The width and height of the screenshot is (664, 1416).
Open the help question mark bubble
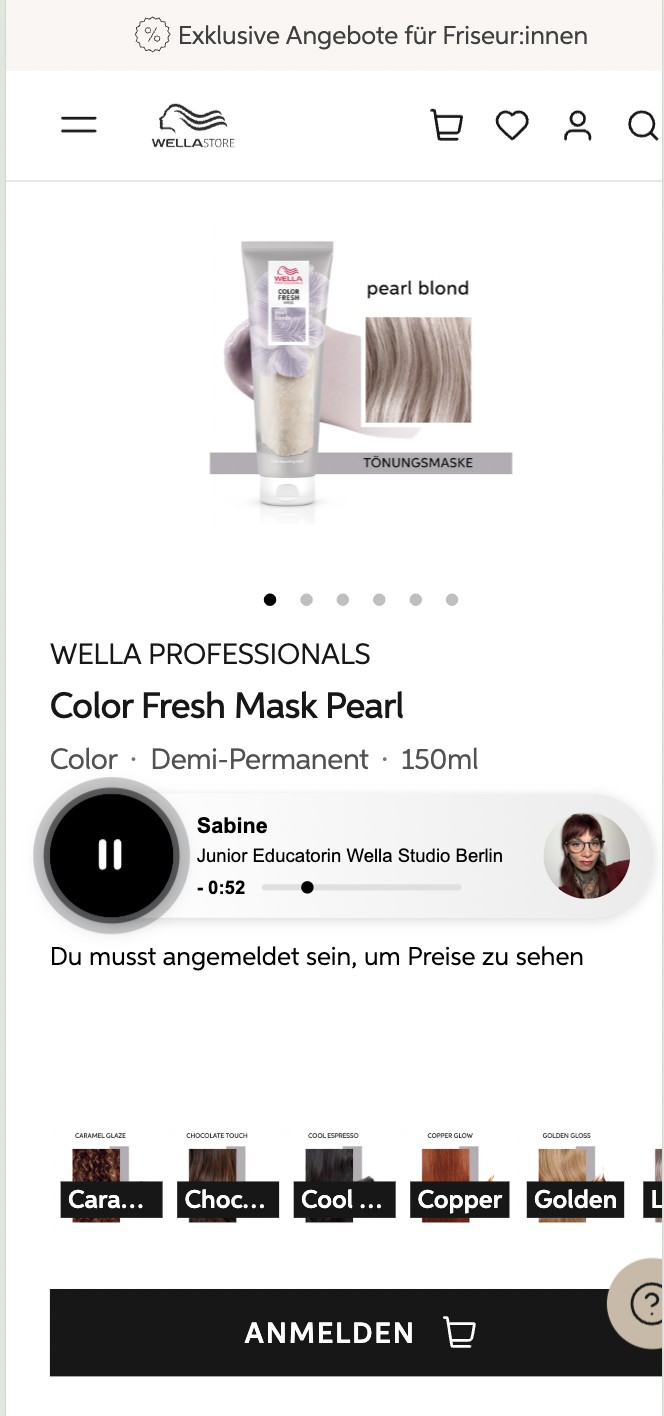(x=645, y=1303)
